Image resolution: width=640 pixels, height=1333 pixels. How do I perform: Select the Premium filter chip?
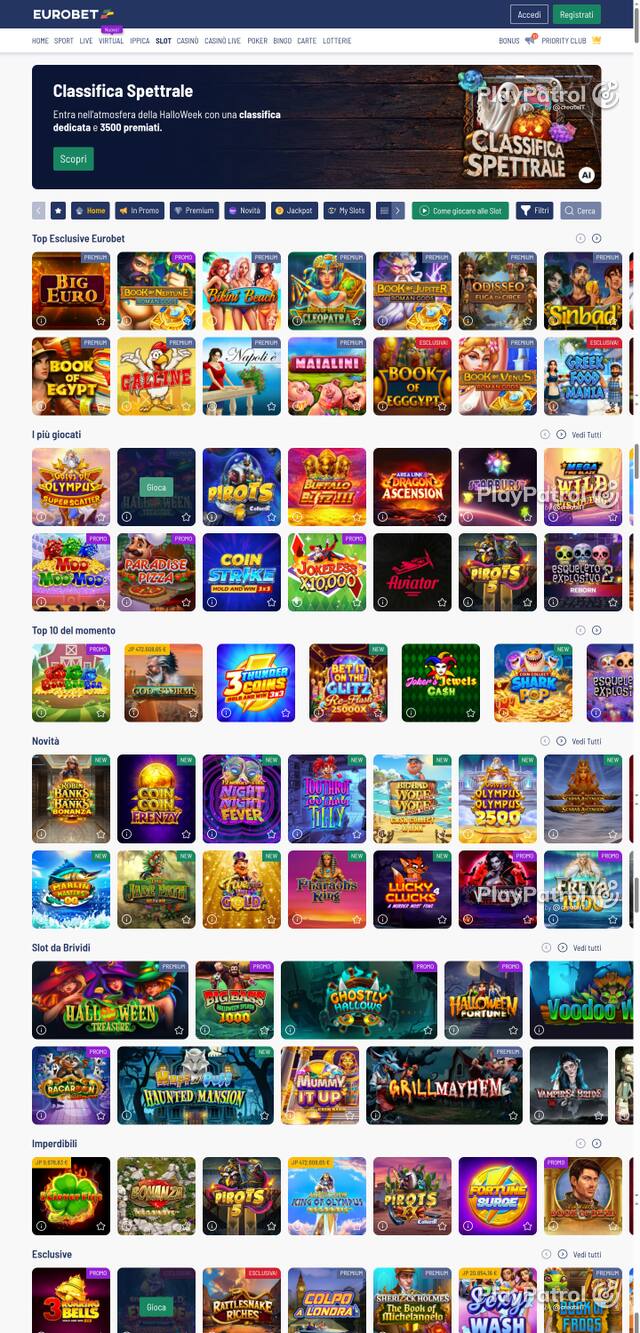tap(194, 211)
